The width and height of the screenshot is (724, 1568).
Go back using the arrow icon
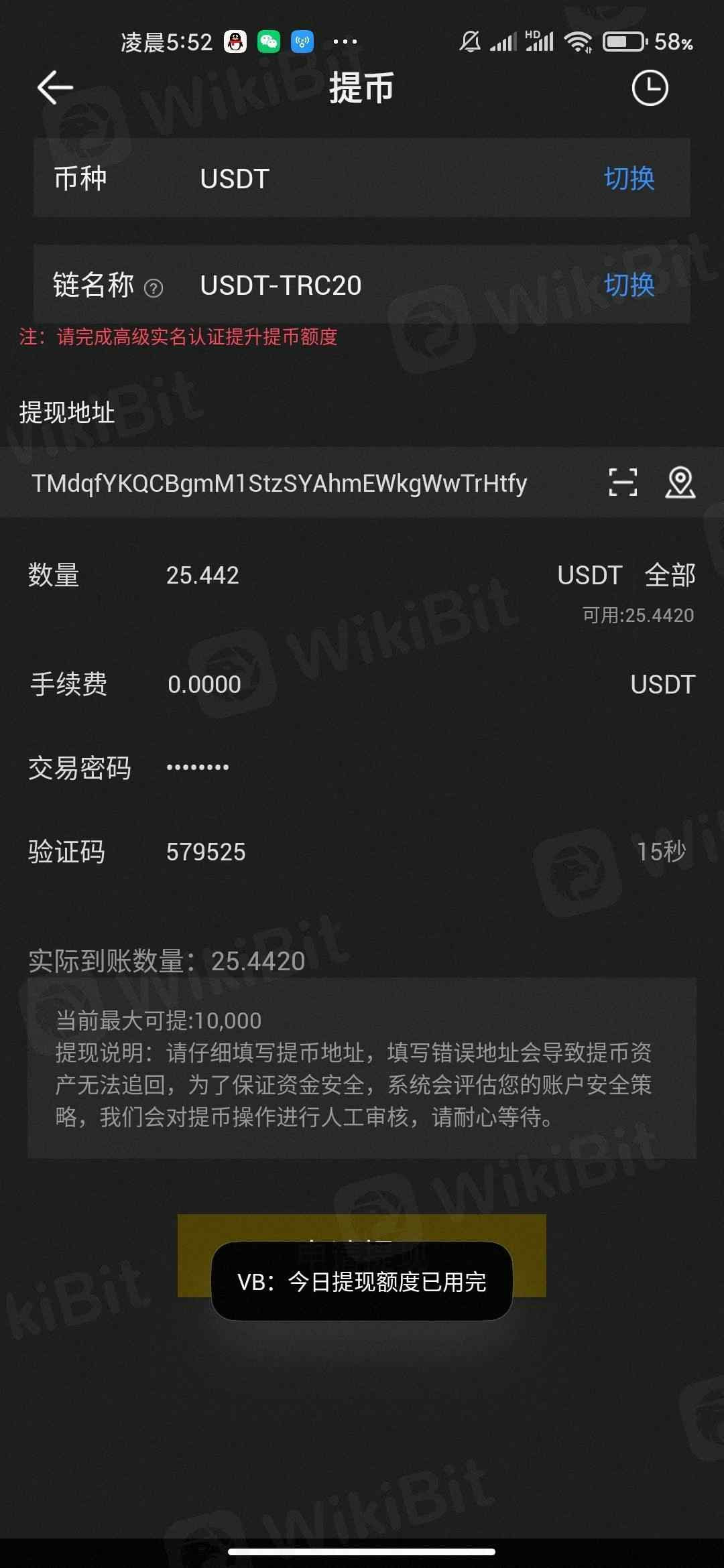pos(55,88)
